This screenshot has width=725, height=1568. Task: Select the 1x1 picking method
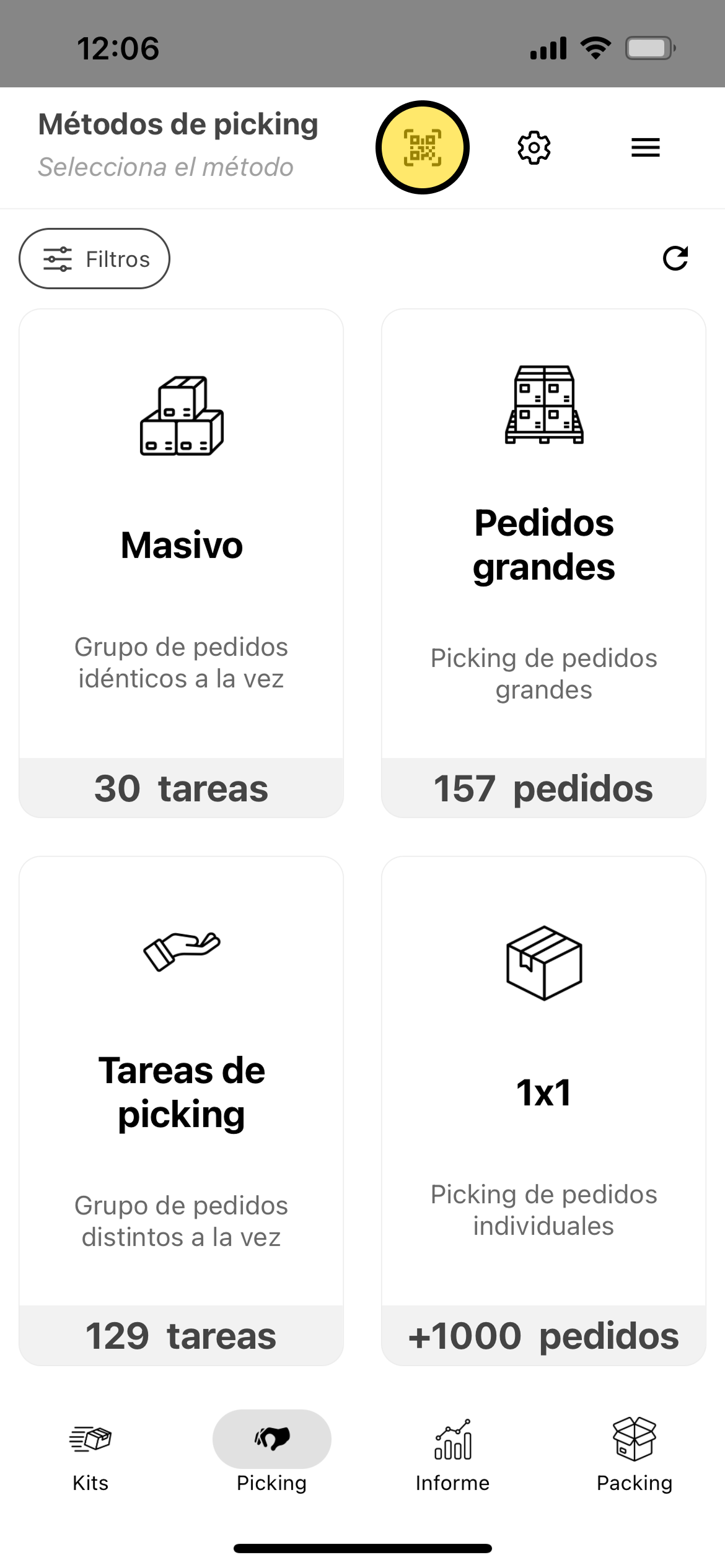(543, 1110)
